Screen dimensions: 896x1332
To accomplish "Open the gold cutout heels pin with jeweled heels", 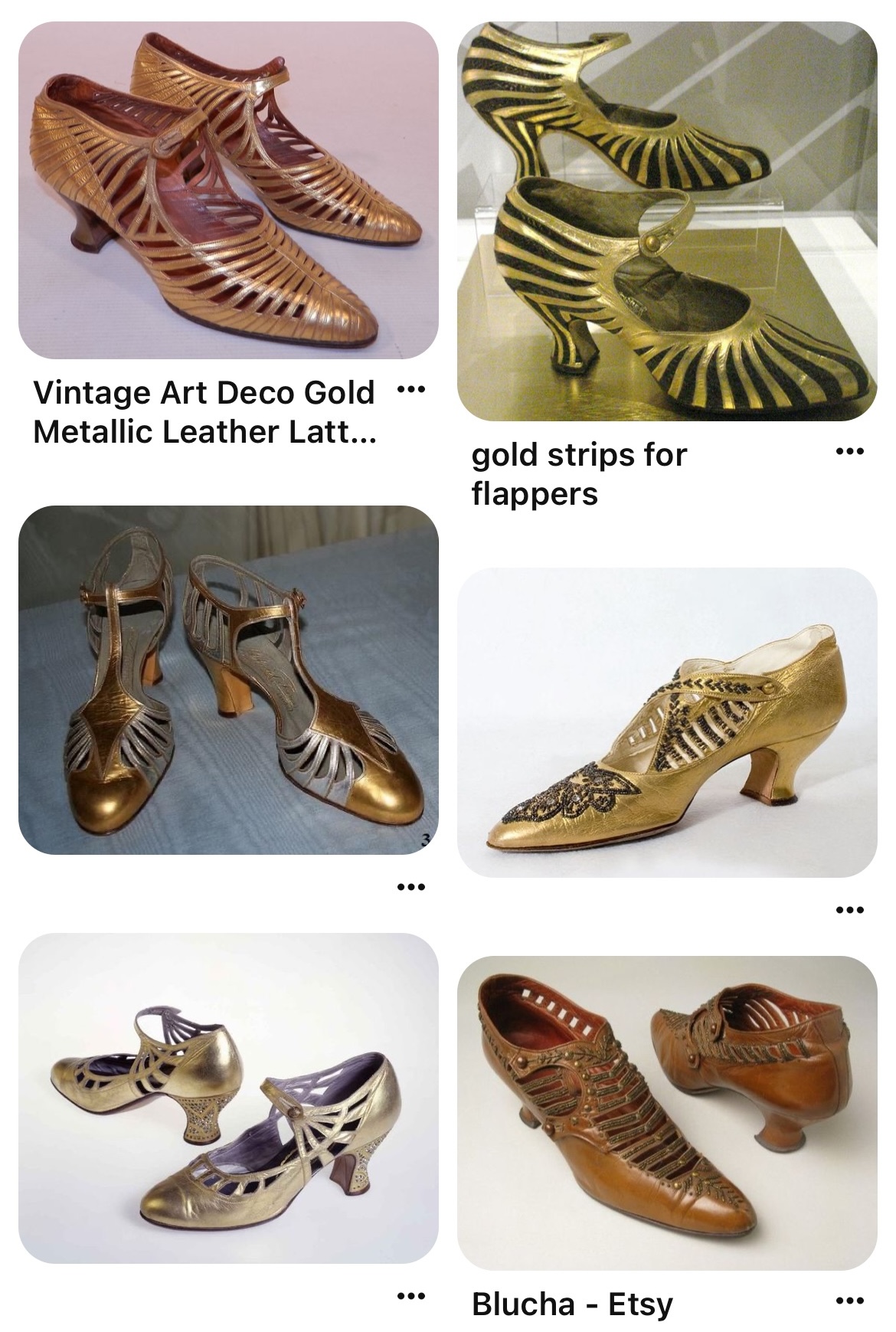I will (228, 1098).
